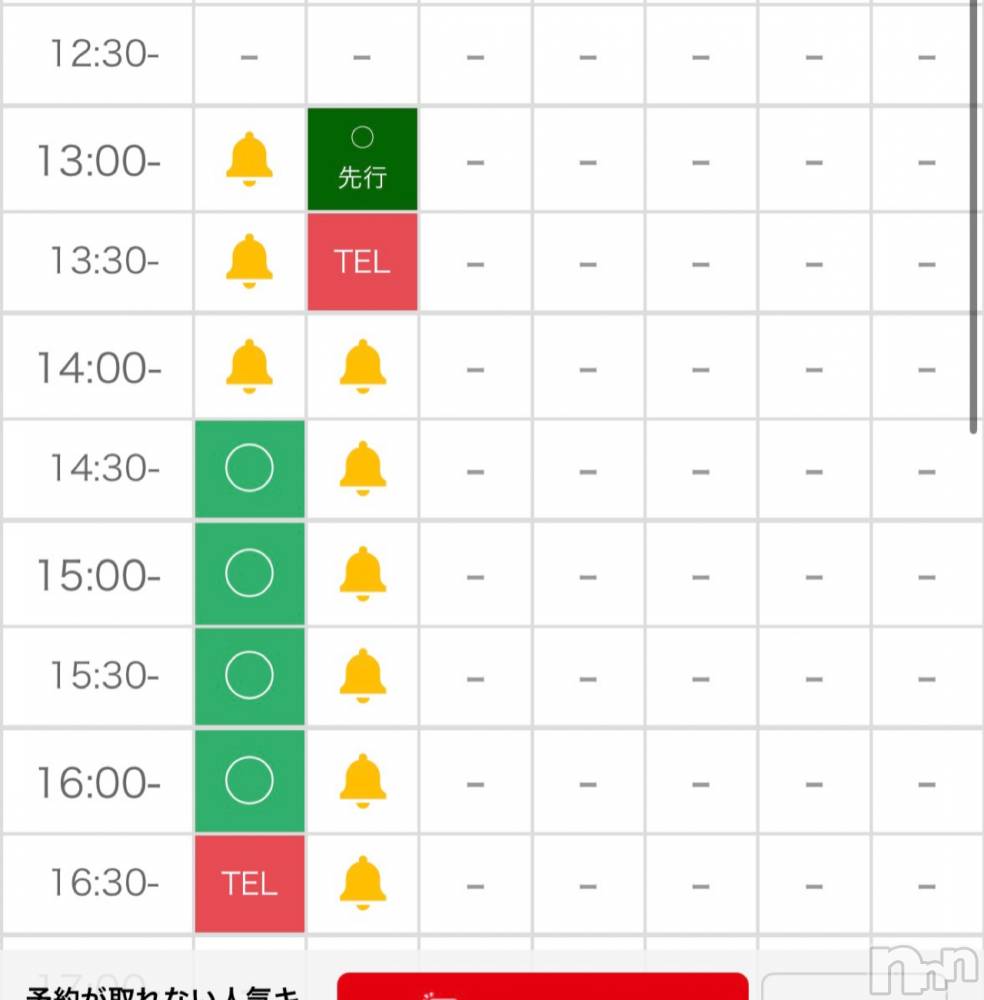Tap the bell icon in 15:00 row
This screenshot has height=1000, width=984.
tap(362, 574)
